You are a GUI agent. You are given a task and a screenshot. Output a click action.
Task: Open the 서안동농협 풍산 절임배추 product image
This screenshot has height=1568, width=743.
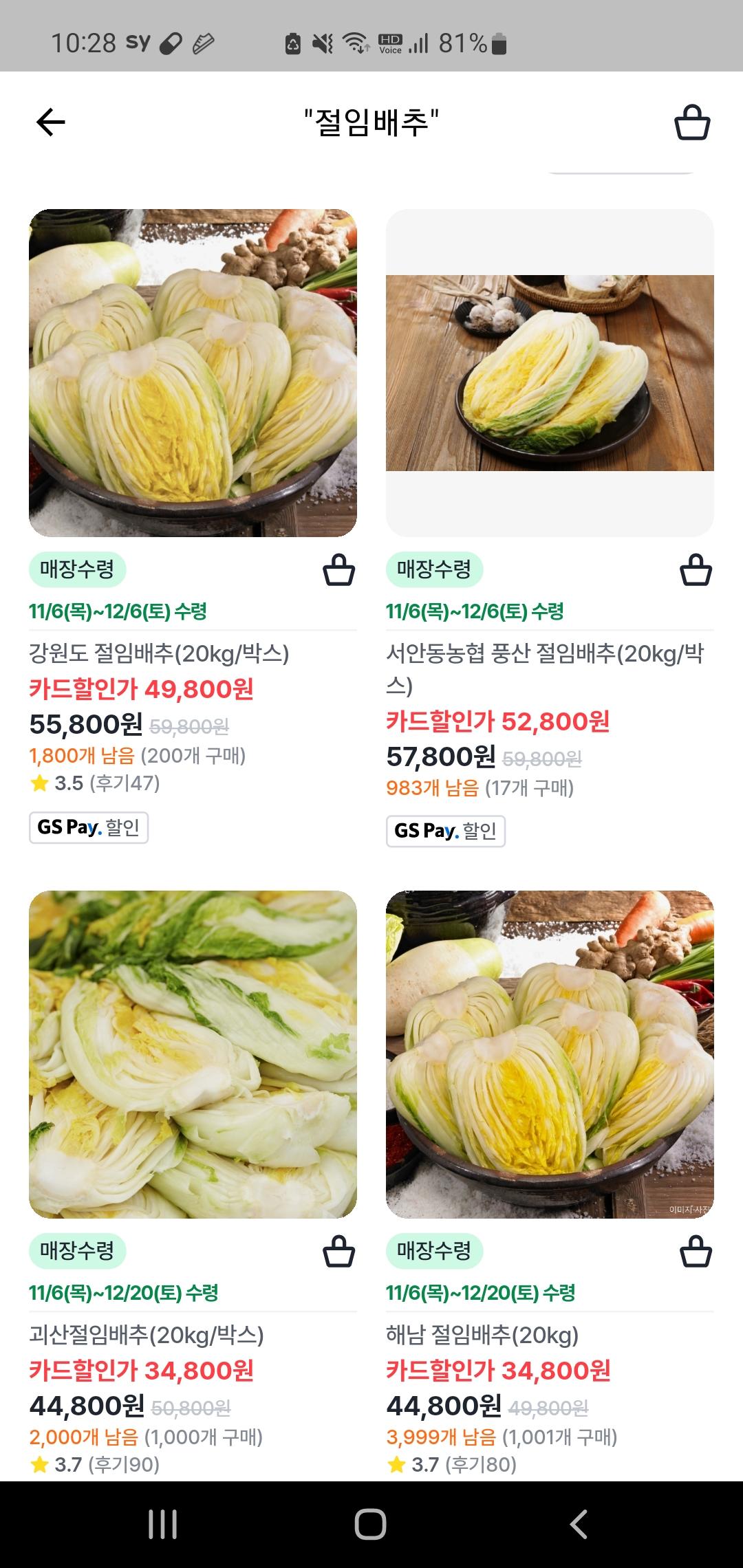(550, 373)
